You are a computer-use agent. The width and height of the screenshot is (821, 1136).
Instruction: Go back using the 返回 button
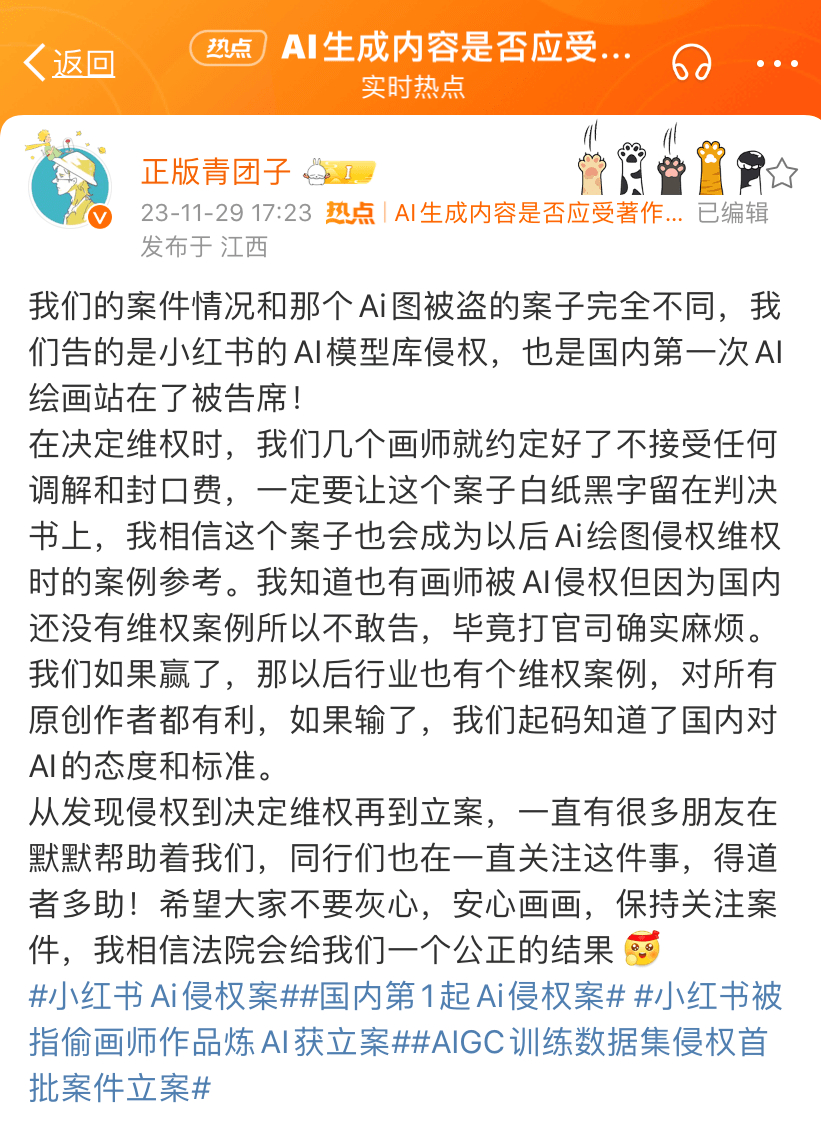point(70,63)
